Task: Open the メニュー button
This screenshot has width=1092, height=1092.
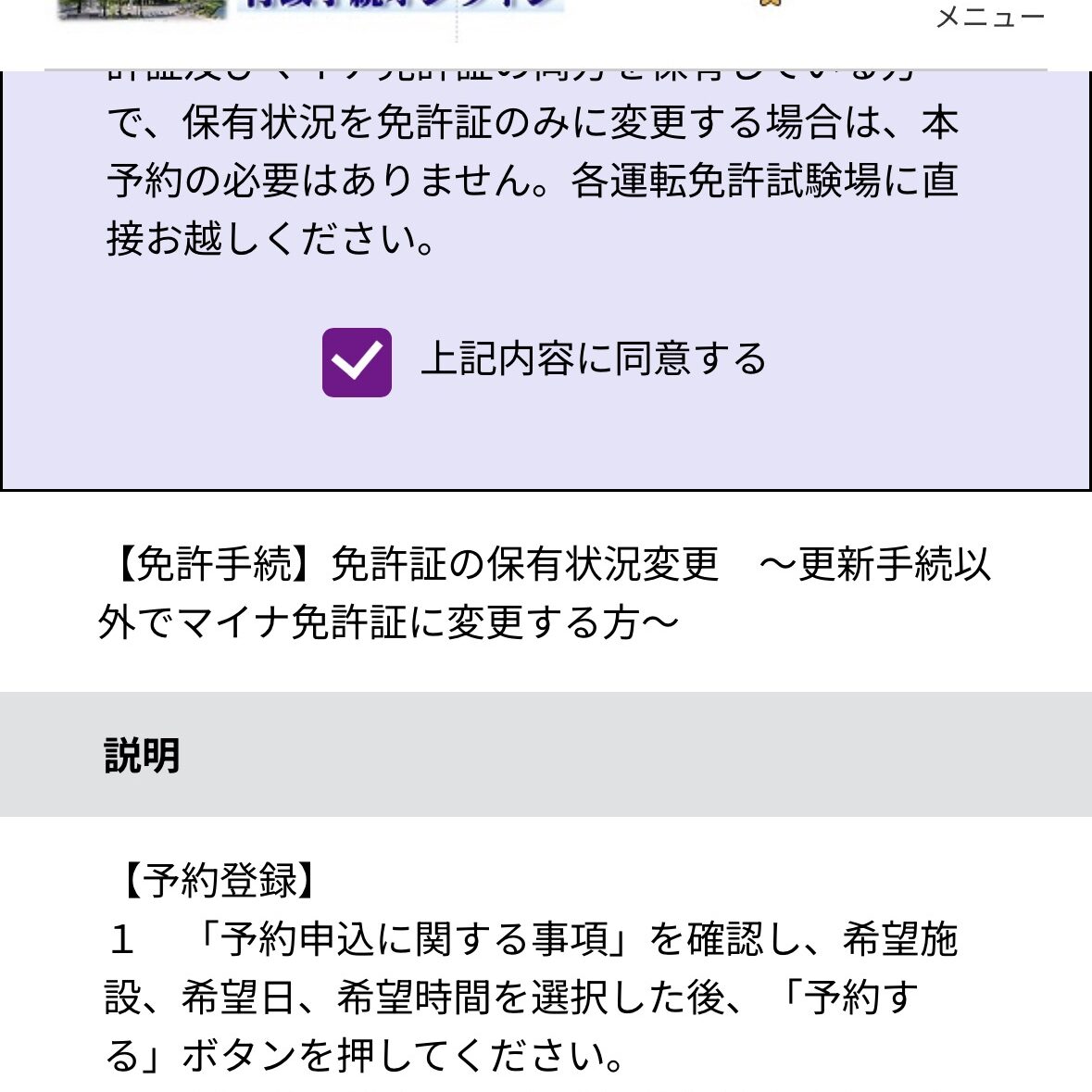Action: click(989, 17)
